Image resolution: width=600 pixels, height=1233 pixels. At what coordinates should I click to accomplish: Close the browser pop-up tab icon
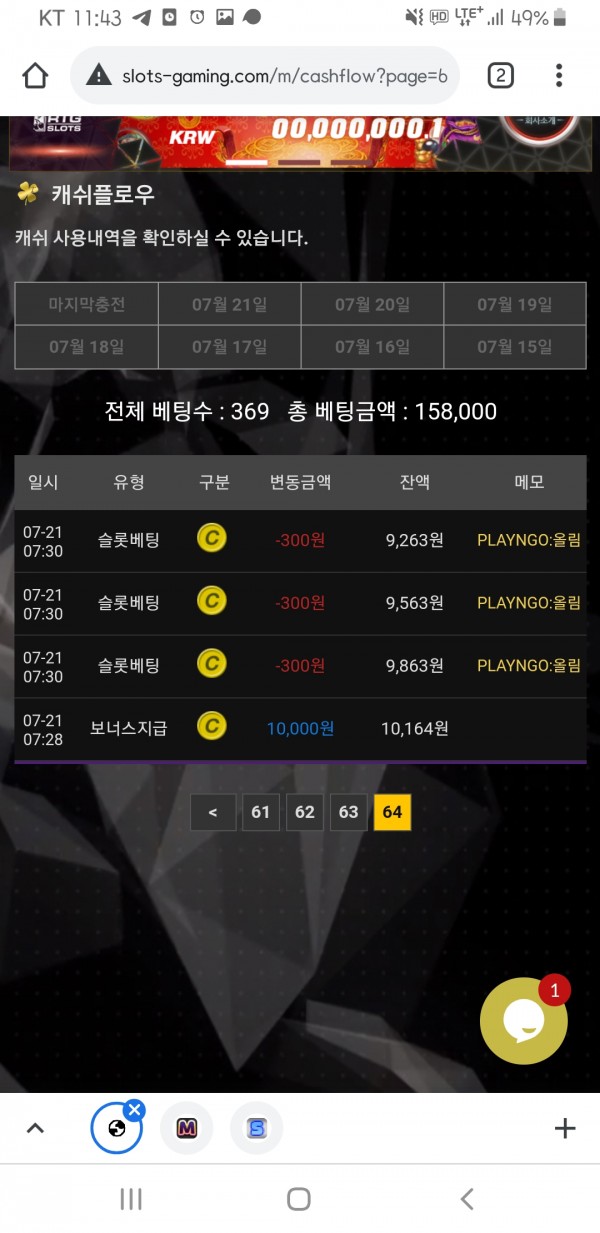point(134,1109)
